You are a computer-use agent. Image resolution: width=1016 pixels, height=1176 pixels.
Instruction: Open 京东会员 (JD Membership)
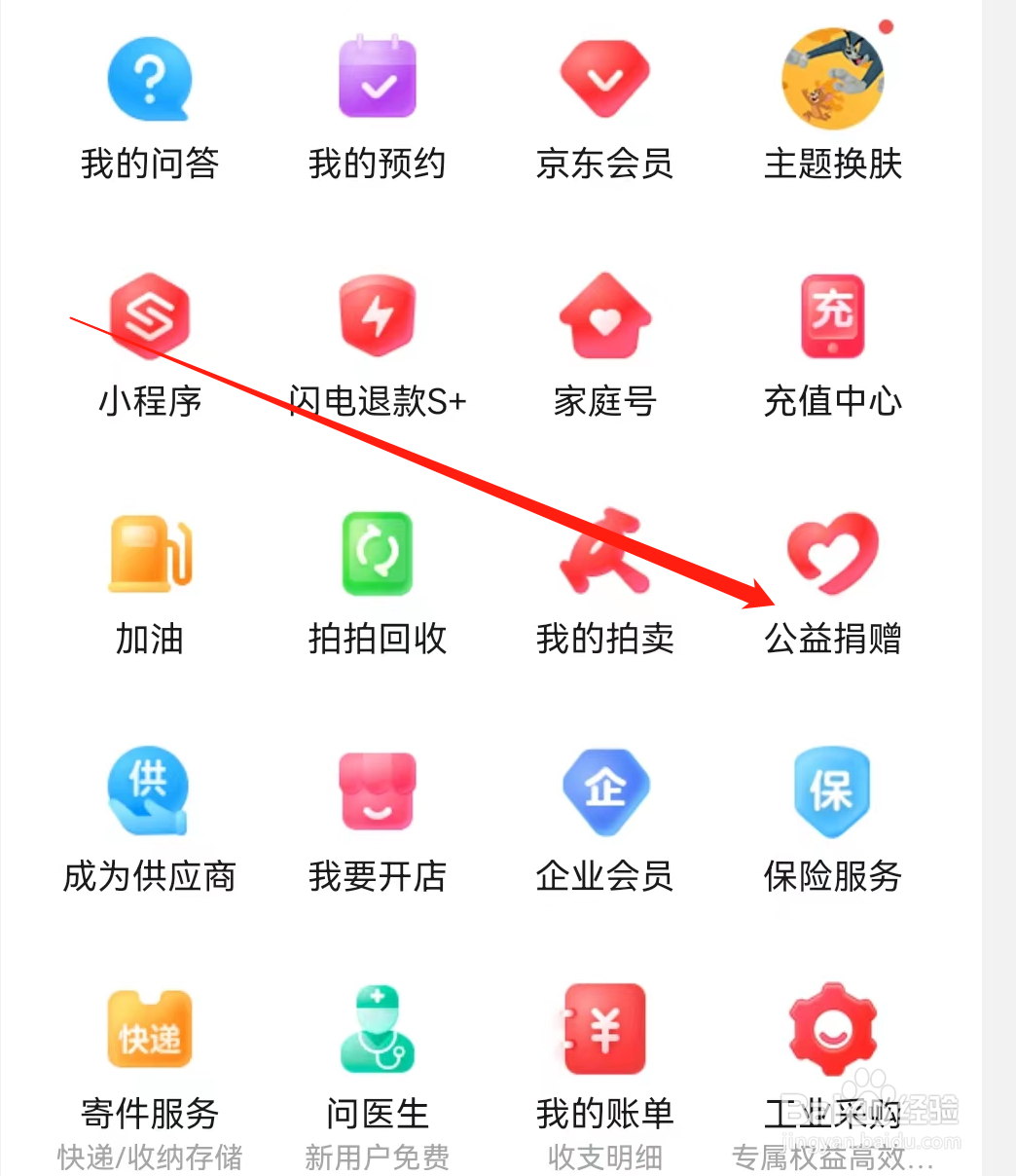pos(603,107)
